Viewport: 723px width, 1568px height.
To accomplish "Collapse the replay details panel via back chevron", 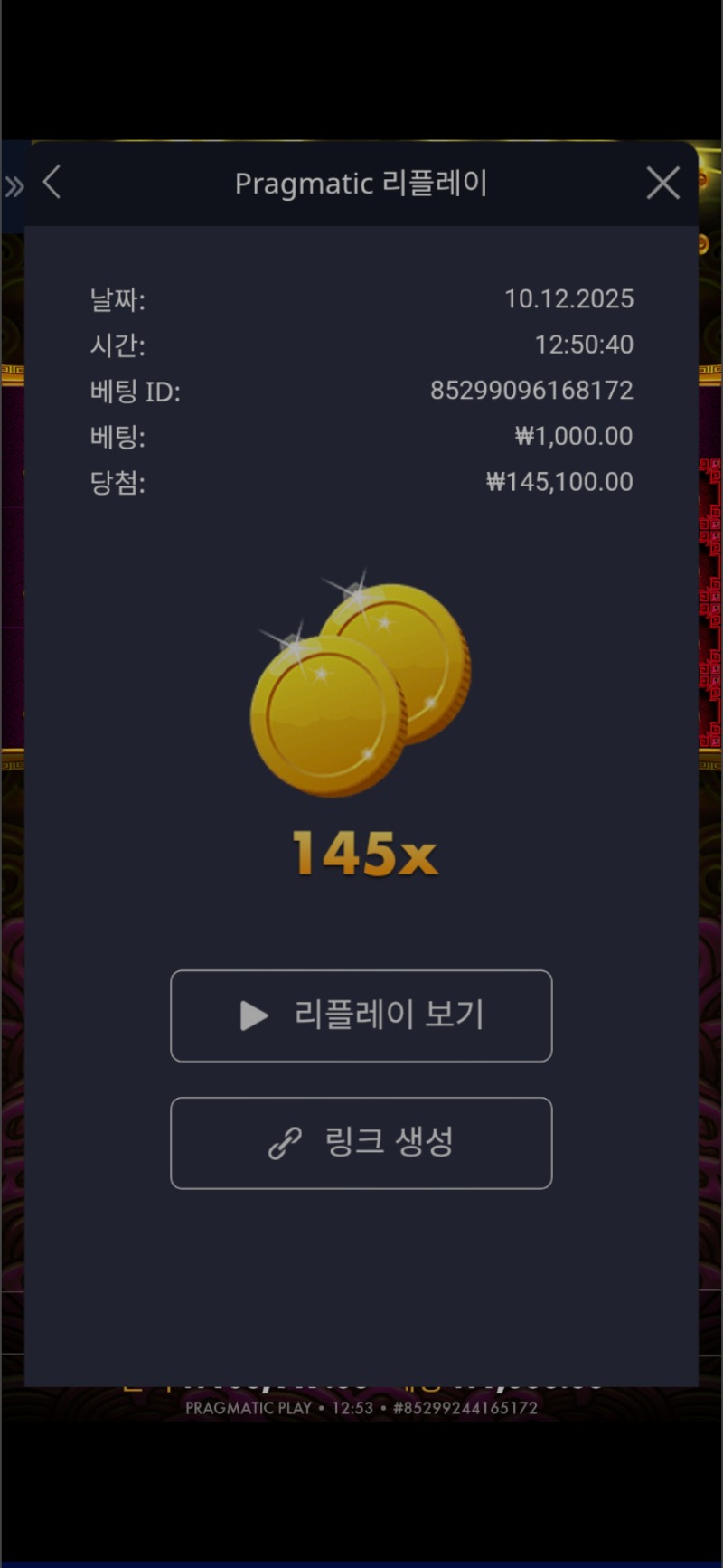I will pos(51,182).
